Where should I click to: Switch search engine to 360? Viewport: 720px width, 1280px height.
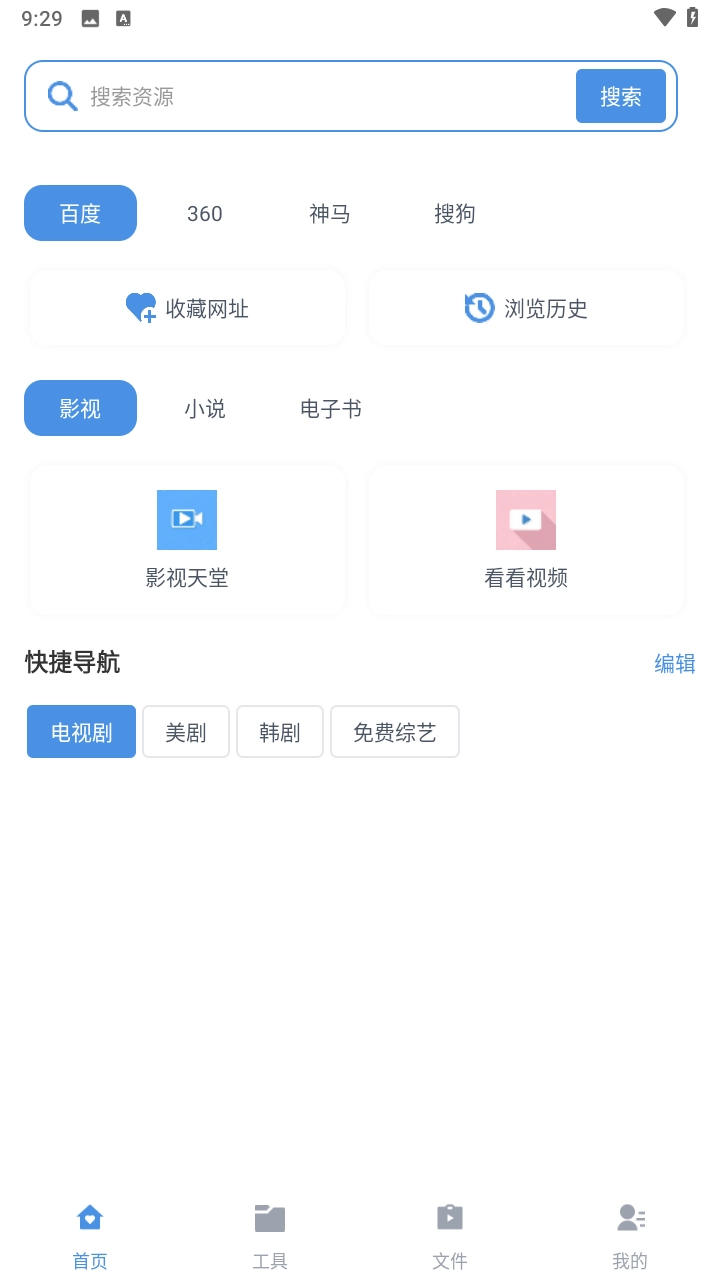[204, 213]
